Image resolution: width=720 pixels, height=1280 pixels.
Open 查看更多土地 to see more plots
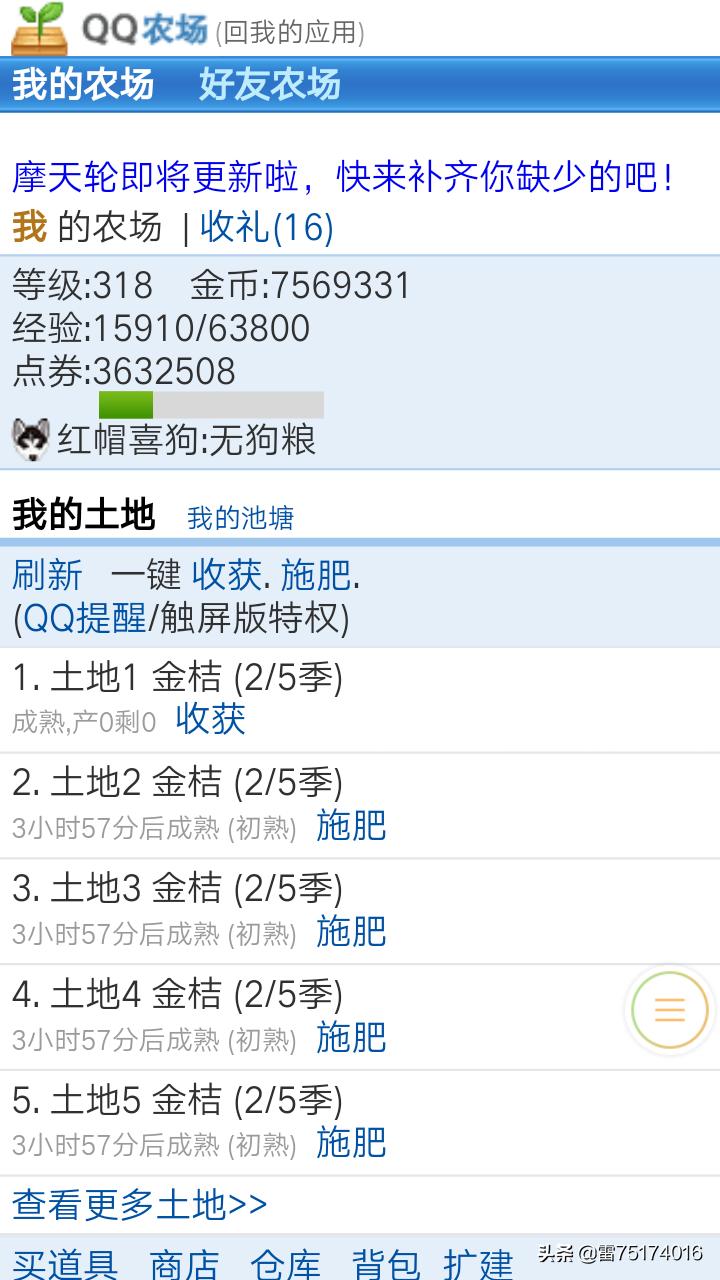point(139,1205)
